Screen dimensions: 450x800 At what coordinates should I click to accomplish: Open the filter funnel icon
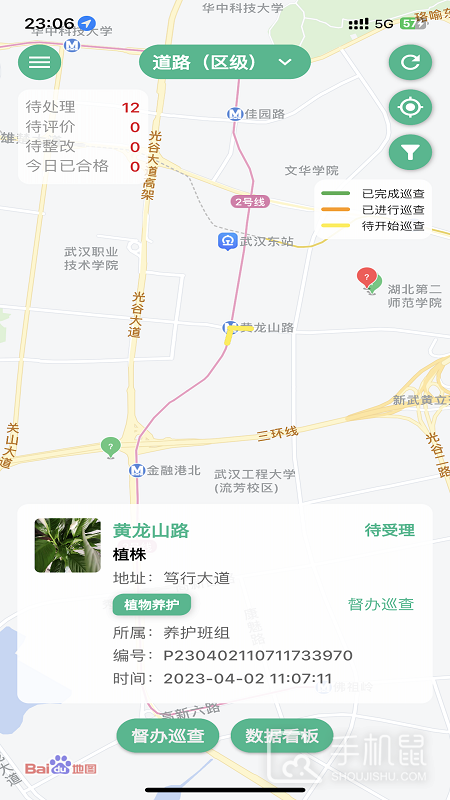click(x=410, y=152)
